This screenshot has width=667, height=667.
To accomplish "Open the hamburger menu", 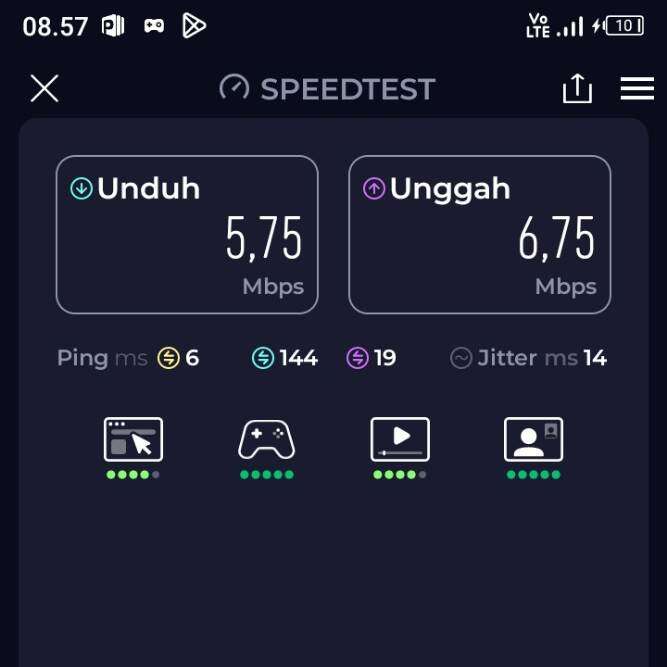I will pyautogui.click(x=637, y=89).
